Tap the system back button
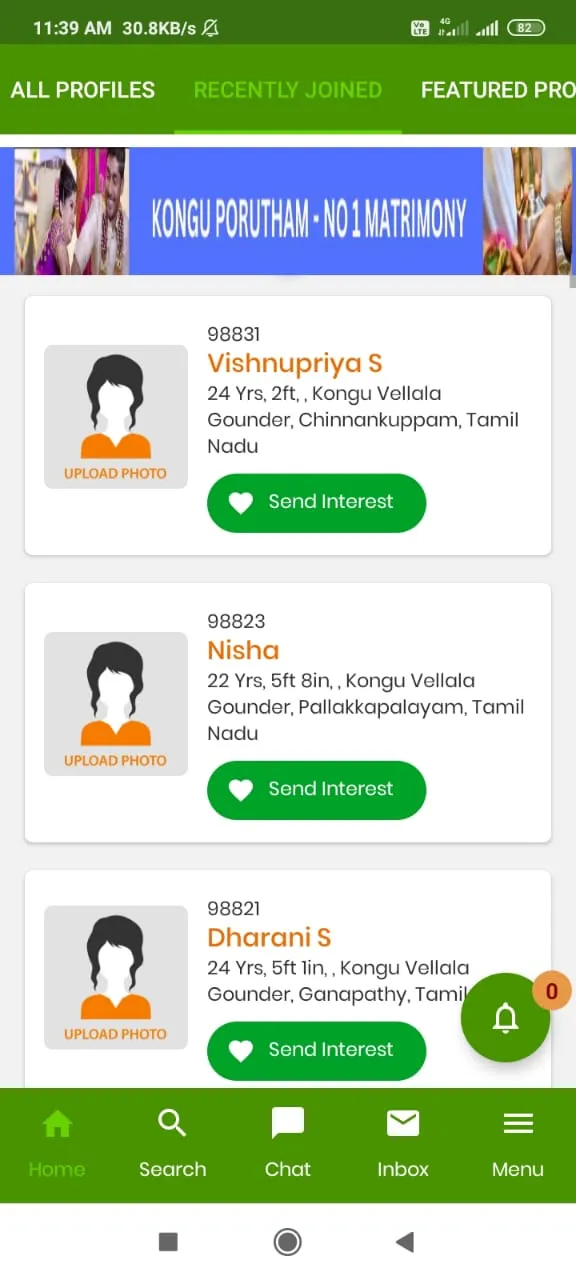This screenshot has width=576, height=1280. 404,1242
